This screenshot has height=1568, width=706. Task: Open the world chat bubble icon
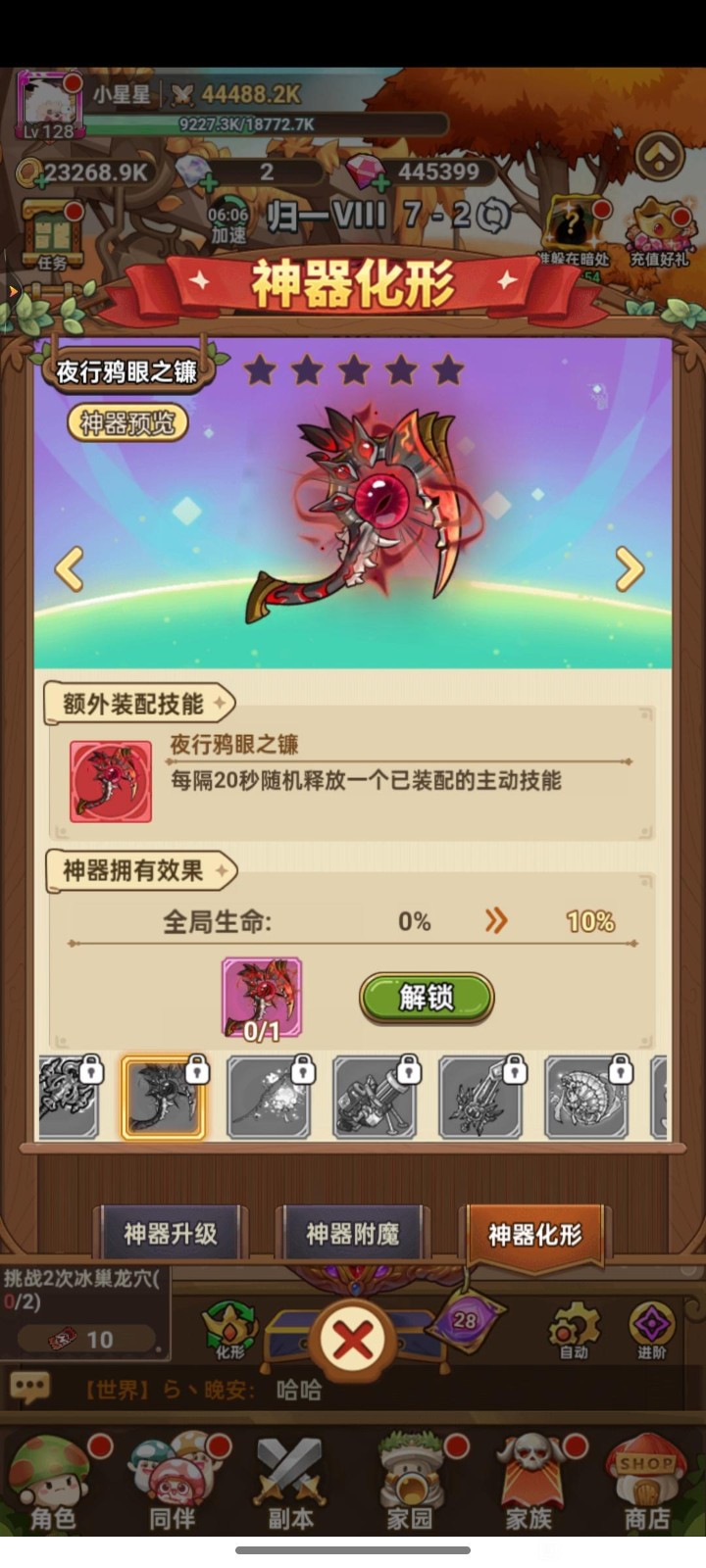point(29,1387)
